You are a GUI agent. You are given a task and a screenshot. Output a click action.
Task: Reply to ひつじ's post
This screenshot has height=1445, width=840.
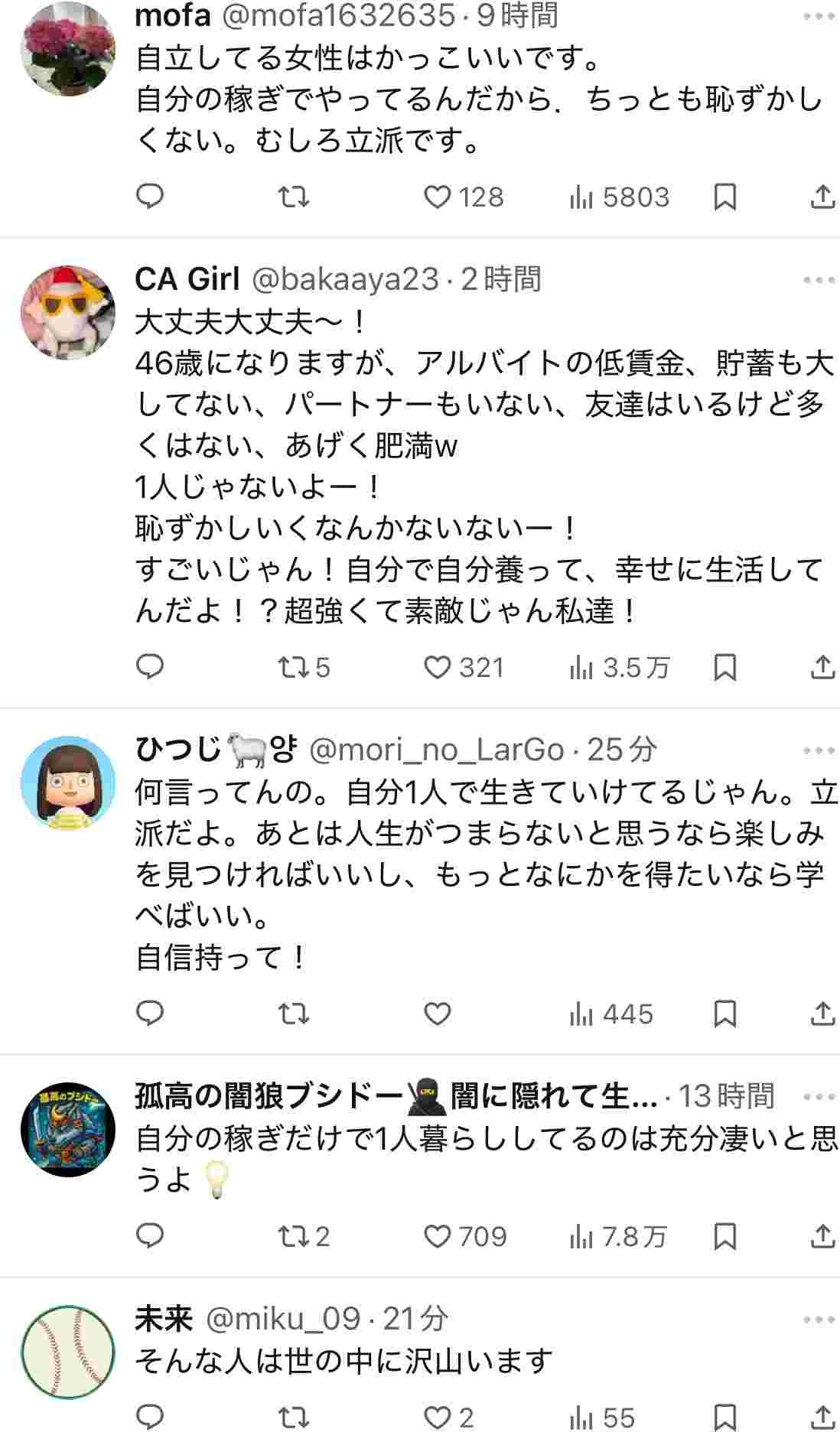coord(150,1014)
